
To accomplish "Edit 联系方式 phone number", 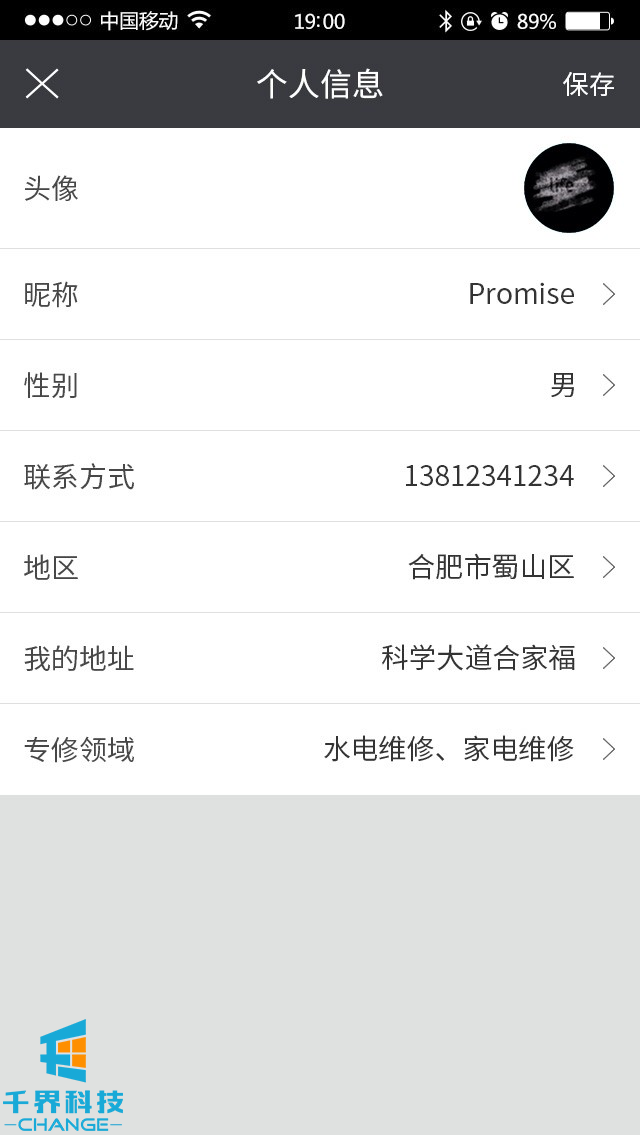I will (320, 476).
